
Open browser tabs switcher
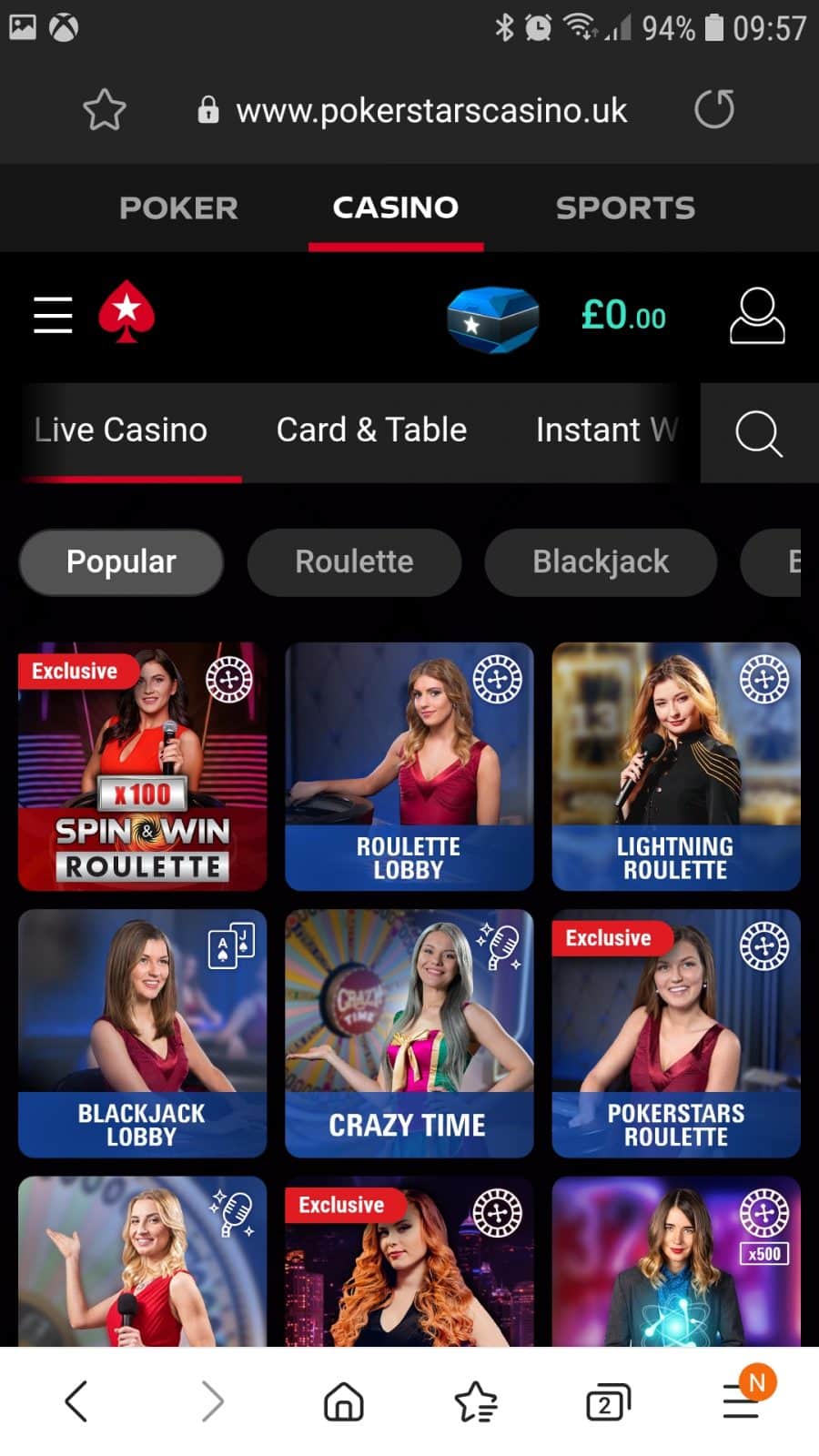(607, 1401)
